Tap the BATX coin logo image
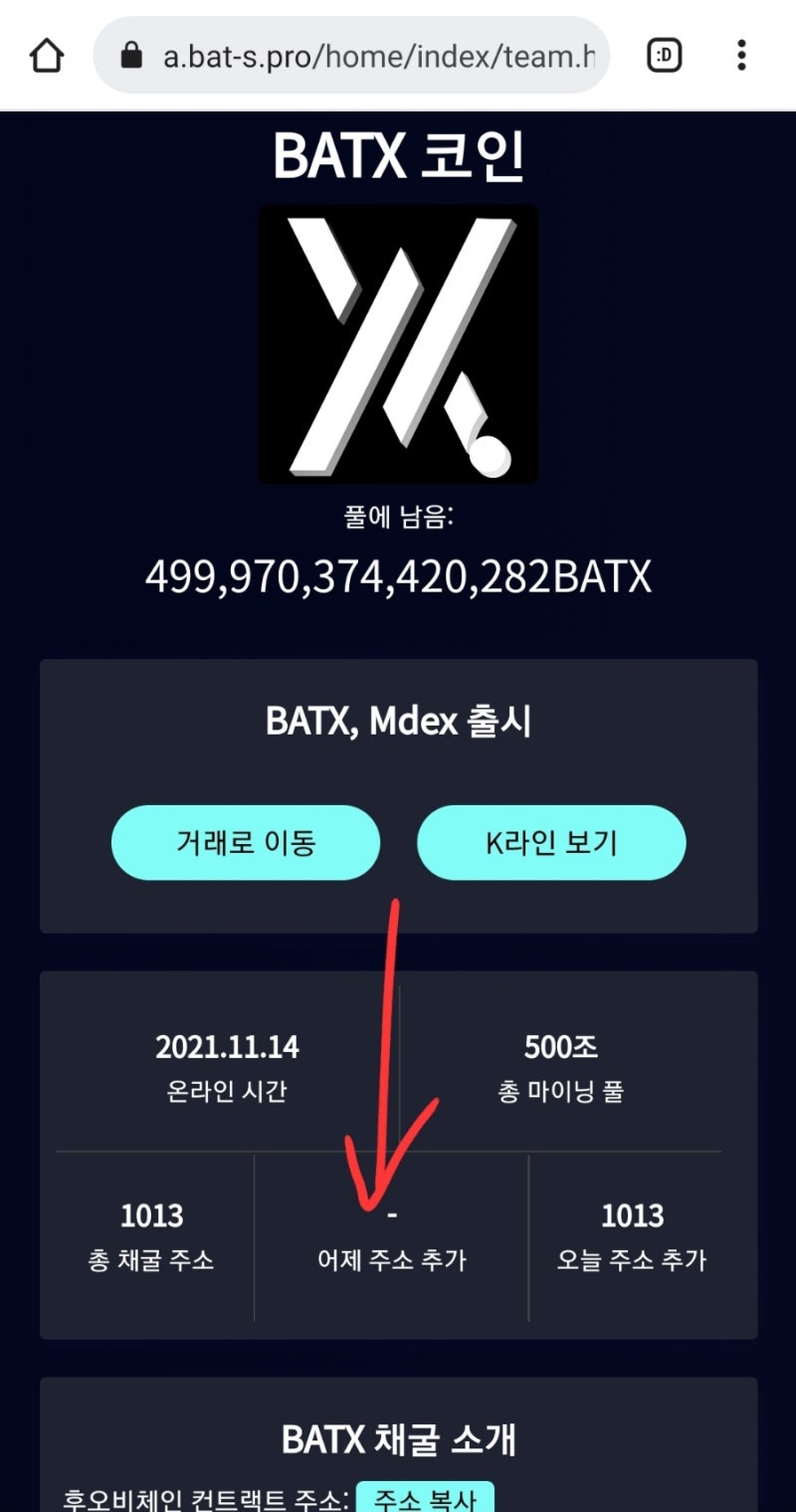The width and height of the screenshot is (796, 1512). coord(398,343)
